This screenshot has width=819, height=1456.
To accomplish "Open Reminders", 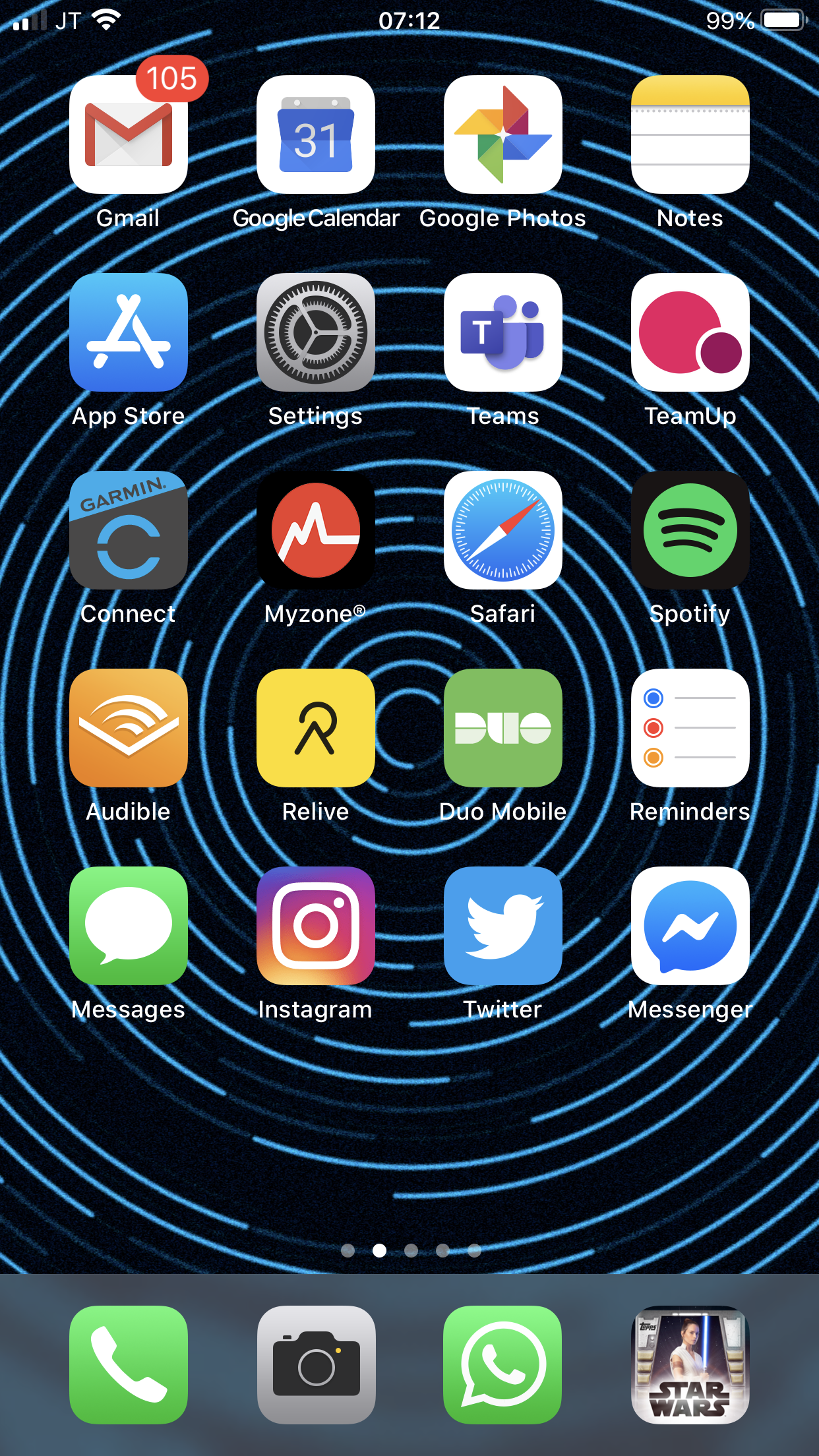I will [x=690, y=728].
